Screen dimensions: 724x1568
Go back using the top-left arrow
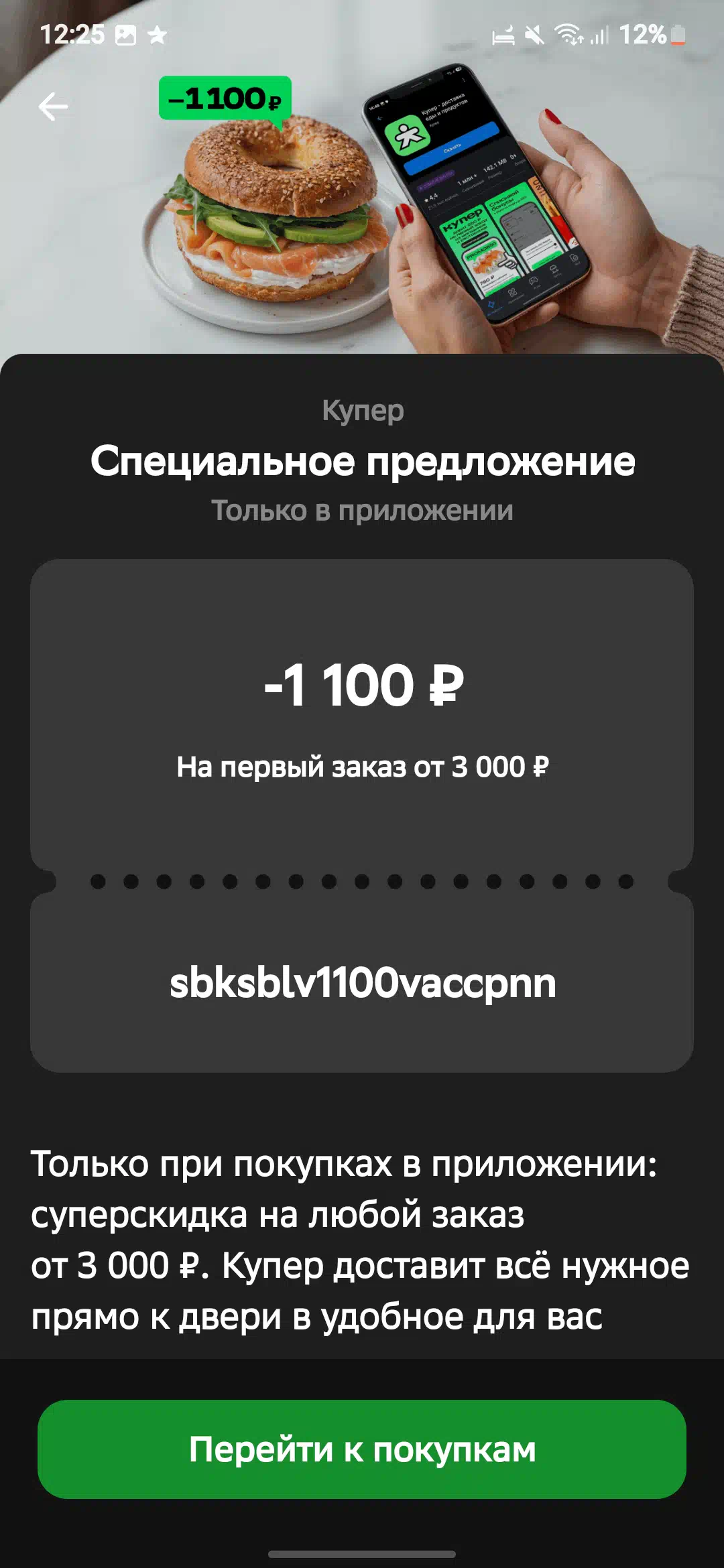(x=54, y=107)
